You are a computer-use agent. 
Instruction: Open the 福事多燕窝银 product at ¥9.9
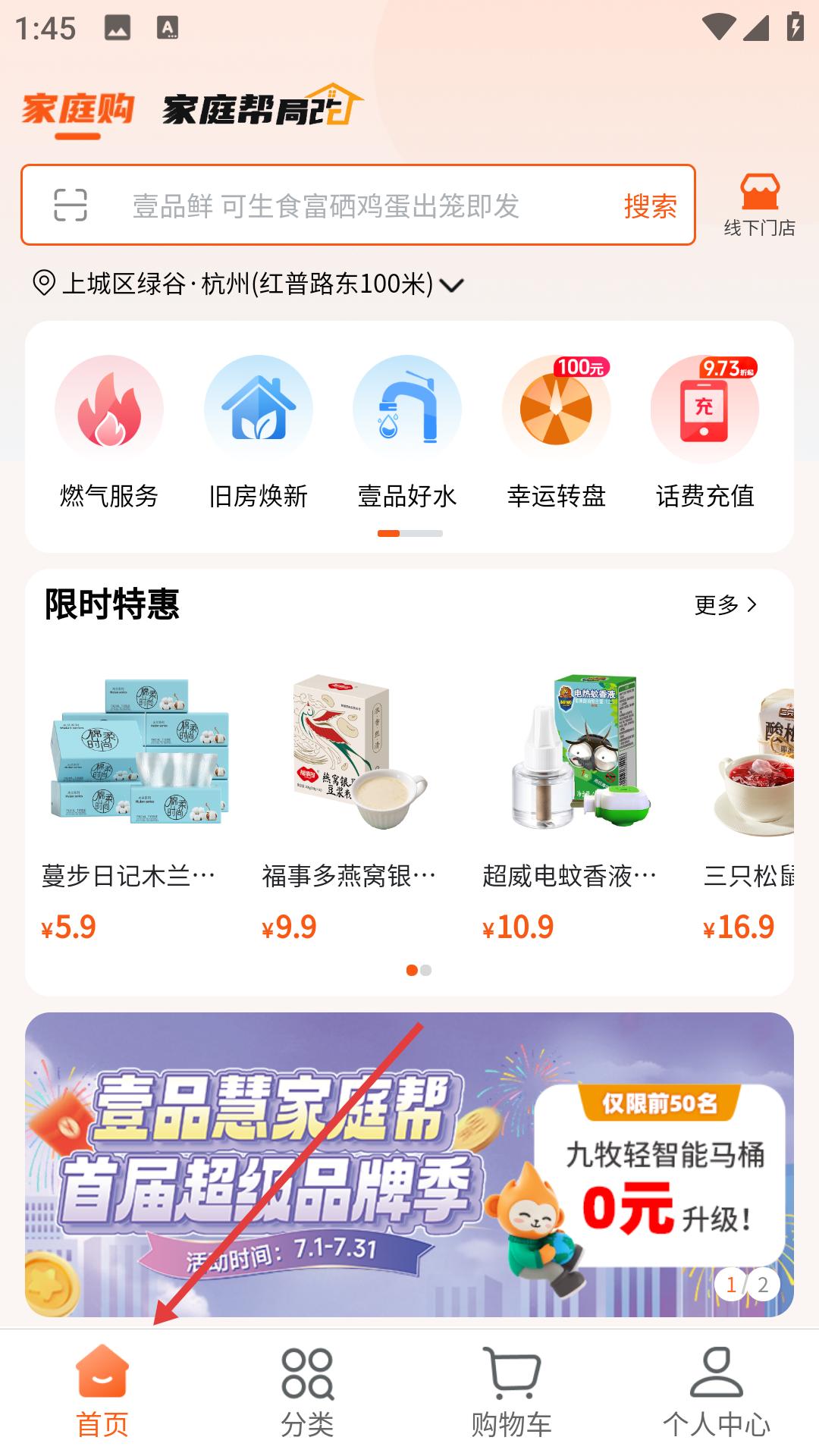click(353, 804)
